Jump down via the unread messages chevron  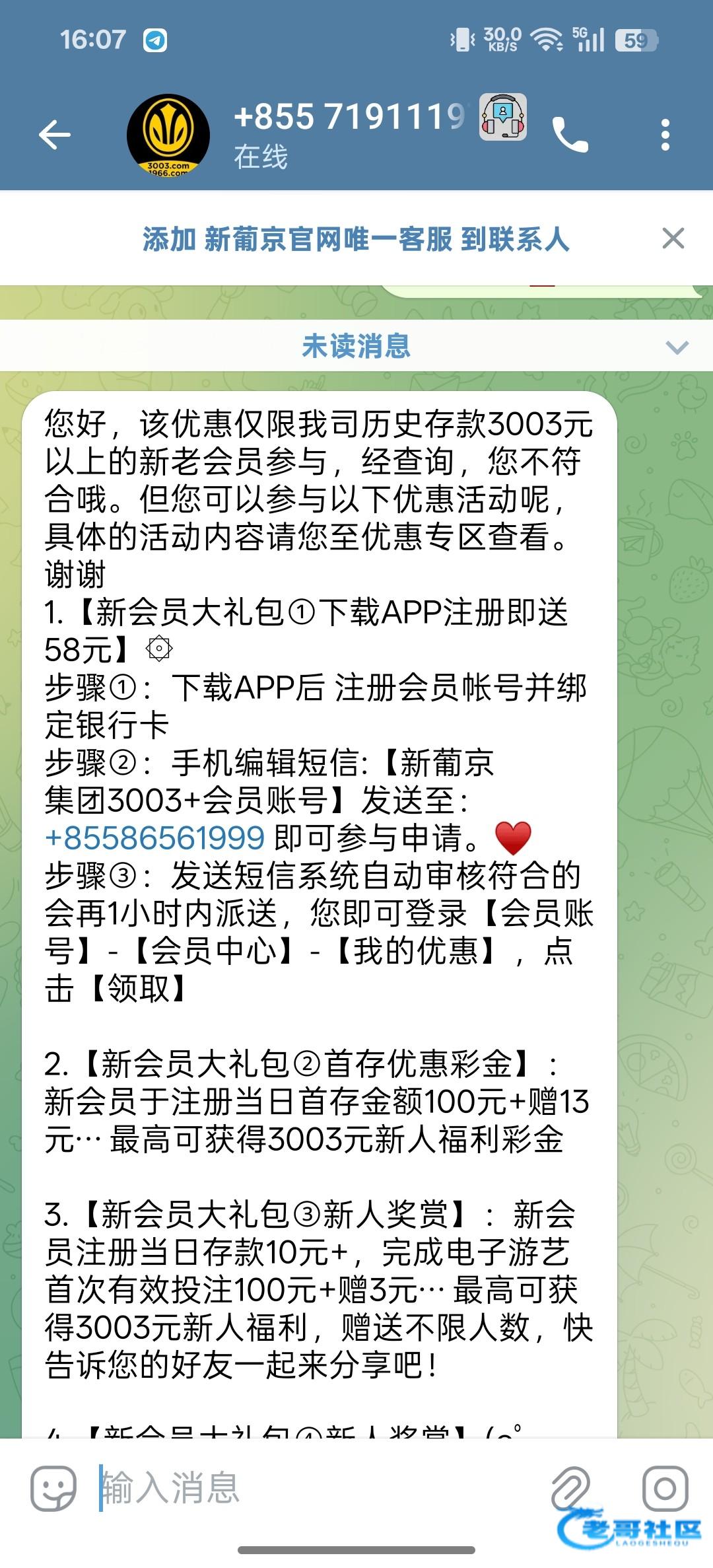click(x=677, y=347)
